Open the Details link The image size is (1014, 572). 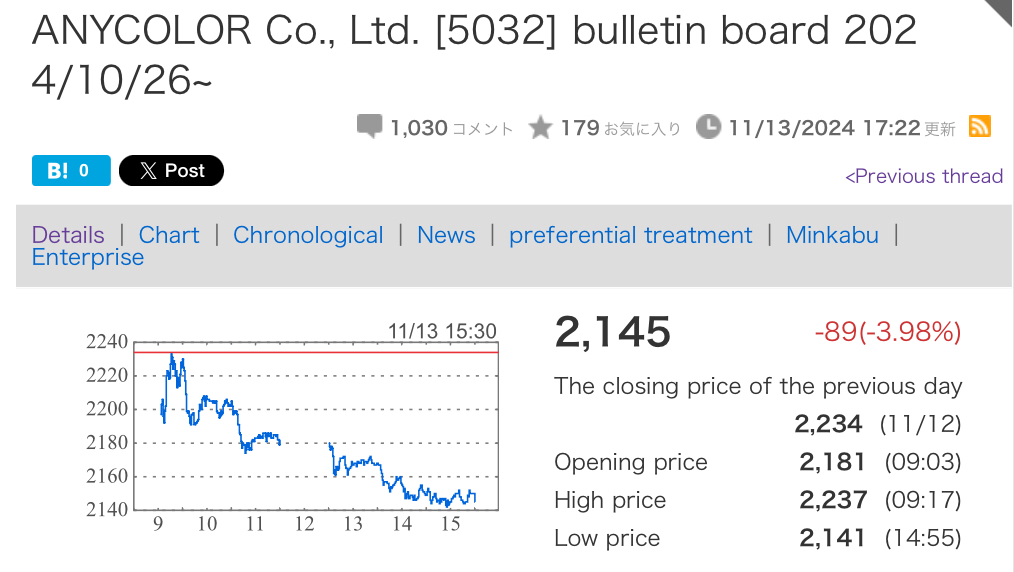(68, 235)
